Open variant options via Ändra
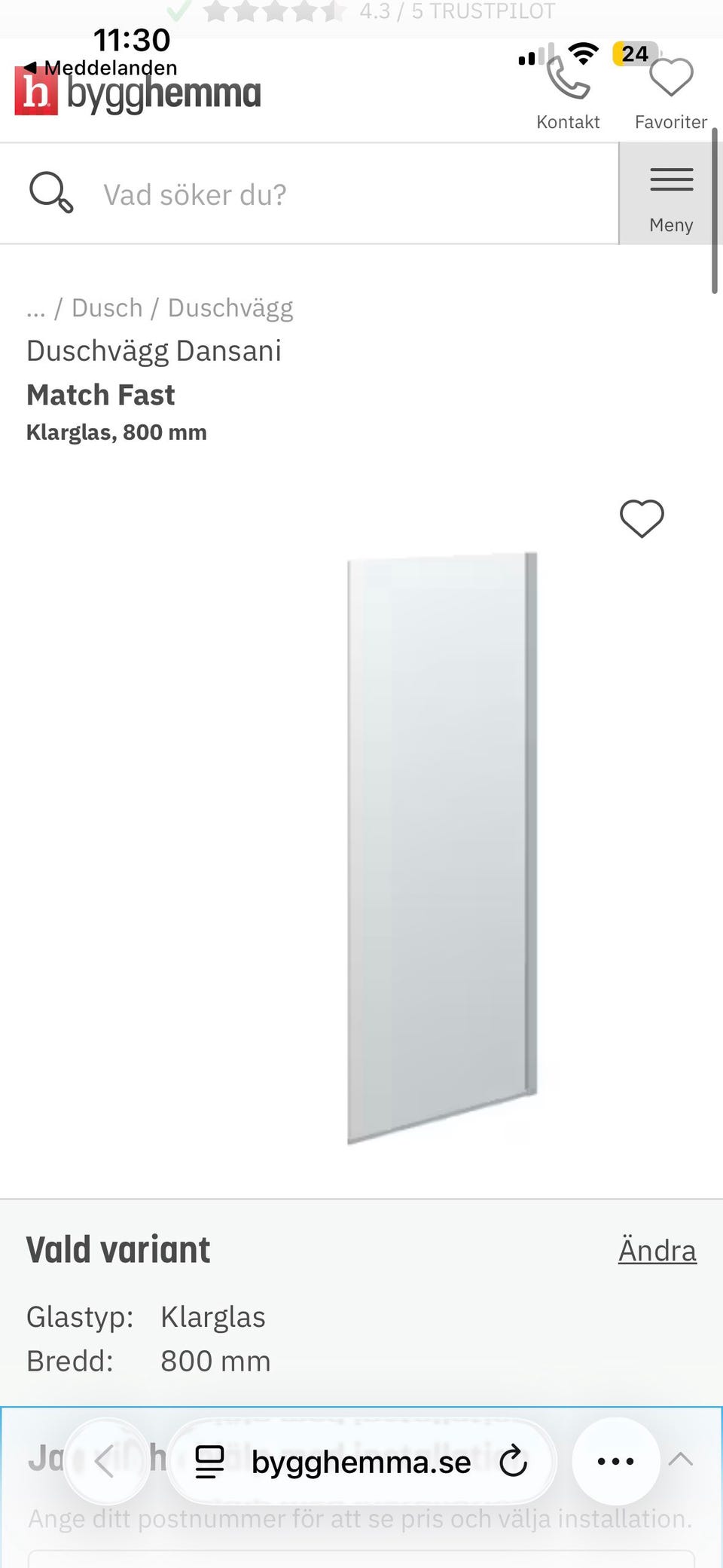This screenshot has width=723, height=1568. point(657,1249)
